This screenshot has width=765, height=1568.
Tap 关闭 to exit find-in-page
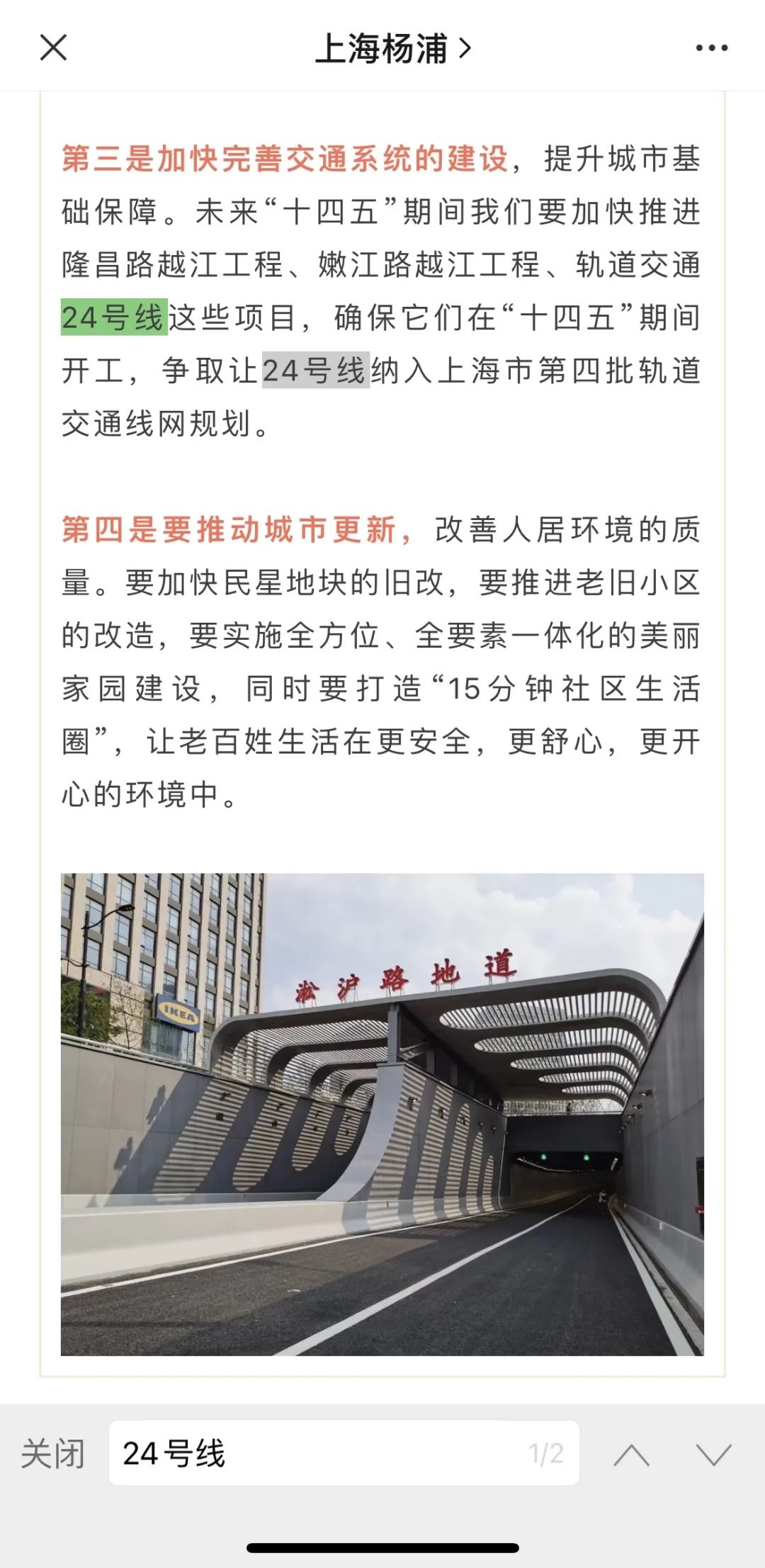coord(52,1454)
